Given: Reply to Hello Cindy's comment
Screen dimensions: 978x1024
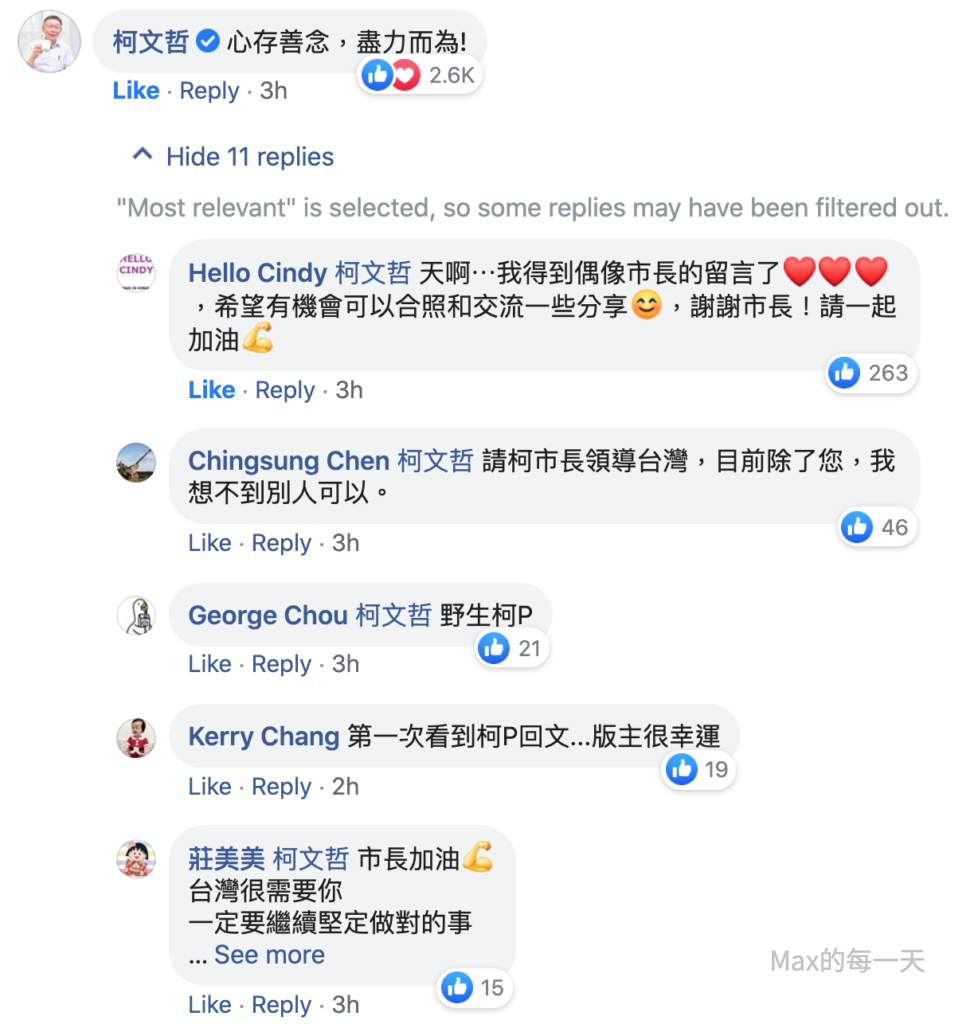Looking at the screenshot, I should 285,390.
